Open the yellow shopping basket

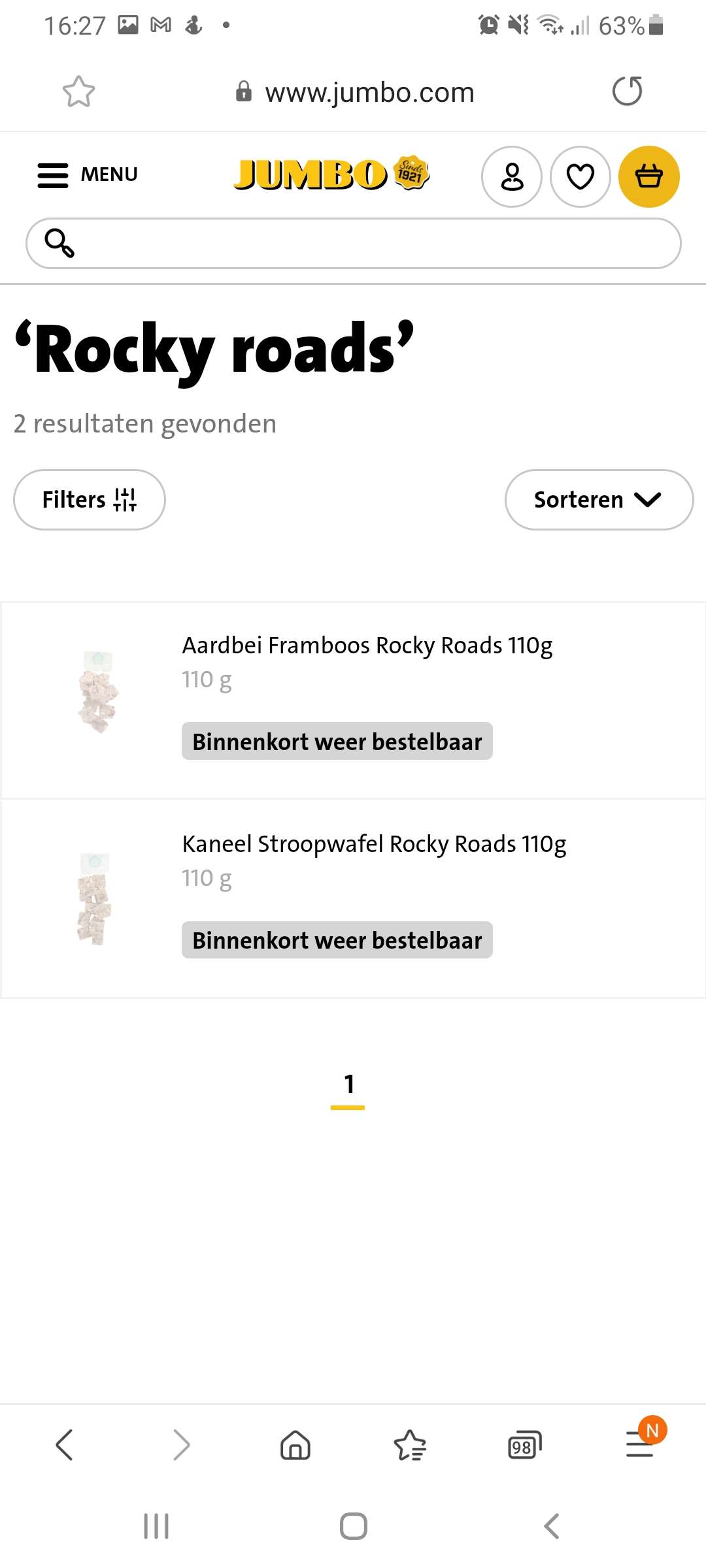(649, 176)
